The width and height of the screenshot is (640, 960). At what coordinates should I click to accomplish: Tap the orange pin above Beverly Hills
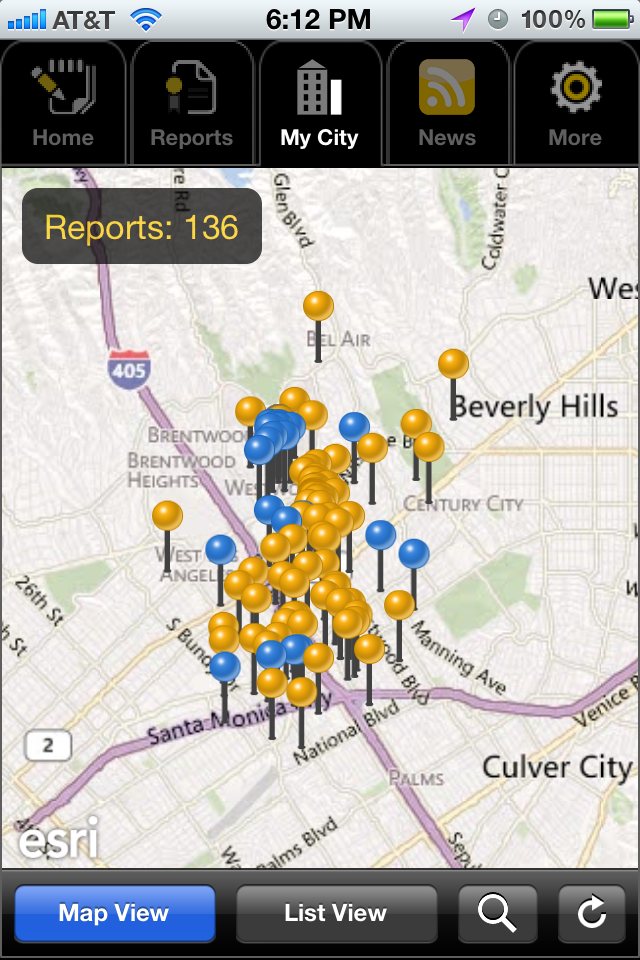point(453,364)
